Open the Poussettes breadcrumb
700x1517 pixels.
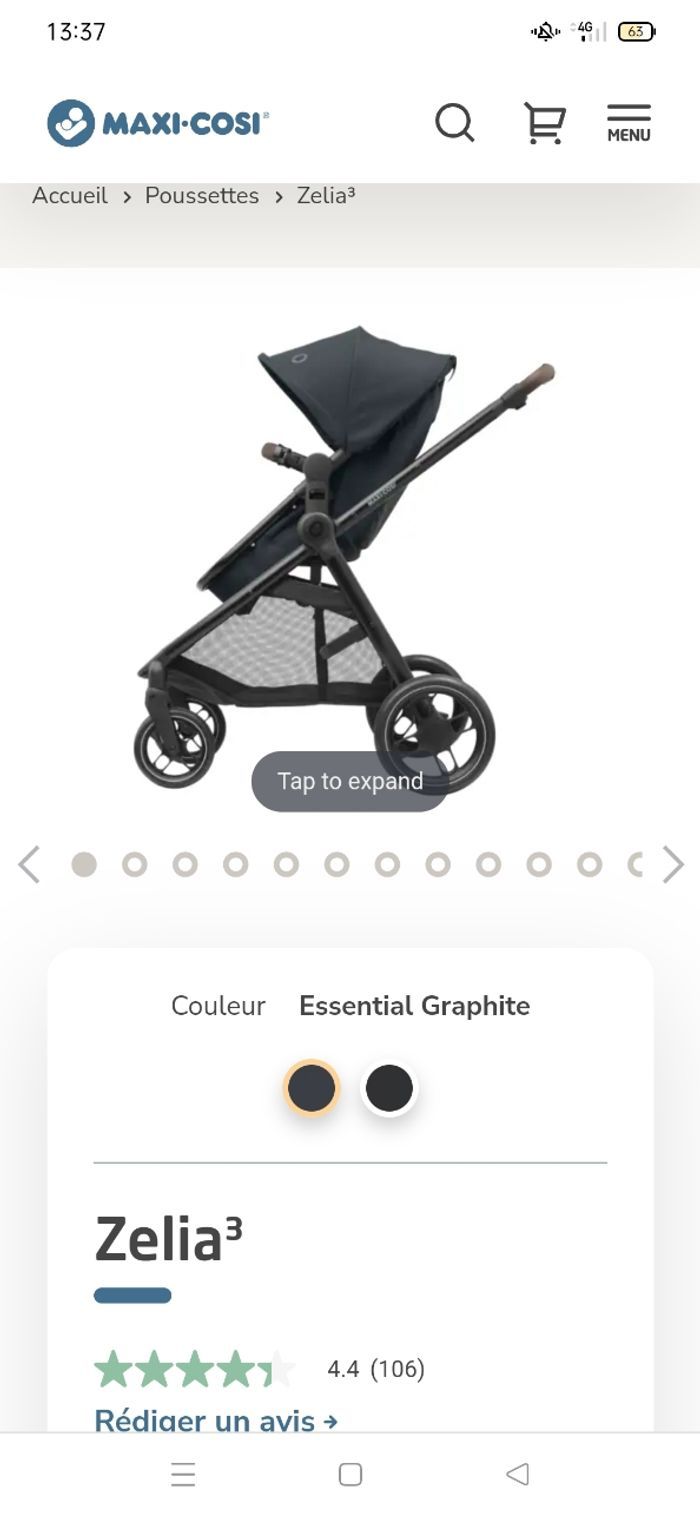pos(202,196)
